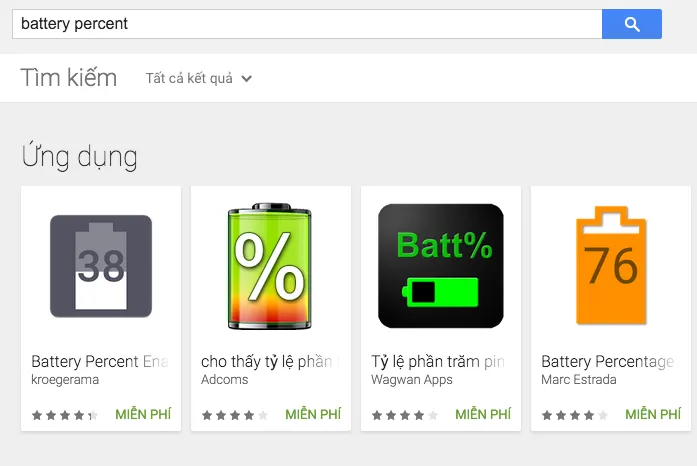Tap the blue search magnifier button
Image resolution: width=697 pixels, height=466 pixels.
pos(631,24)
